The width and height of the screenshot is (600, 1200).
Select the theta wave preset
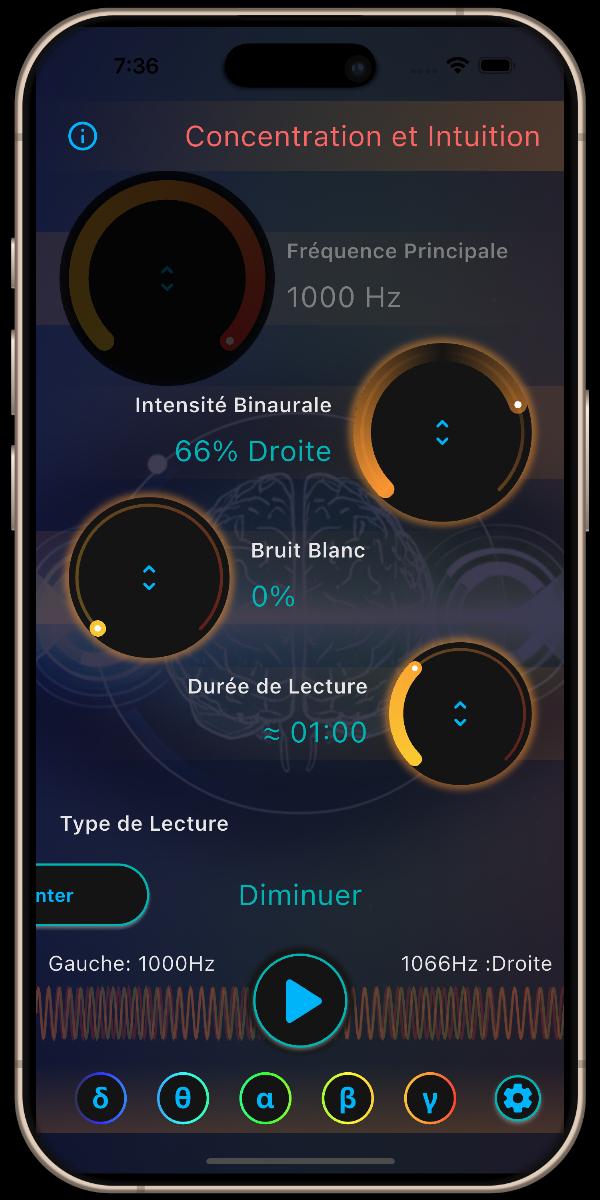click(x=183, y=1100)
